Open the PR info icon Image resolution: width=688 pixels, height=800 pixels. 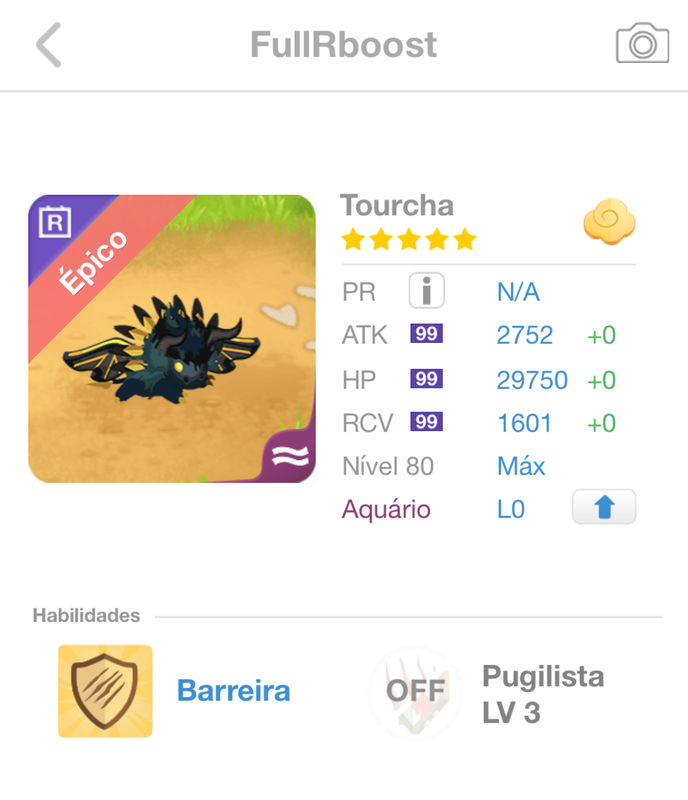pos(426,291)
